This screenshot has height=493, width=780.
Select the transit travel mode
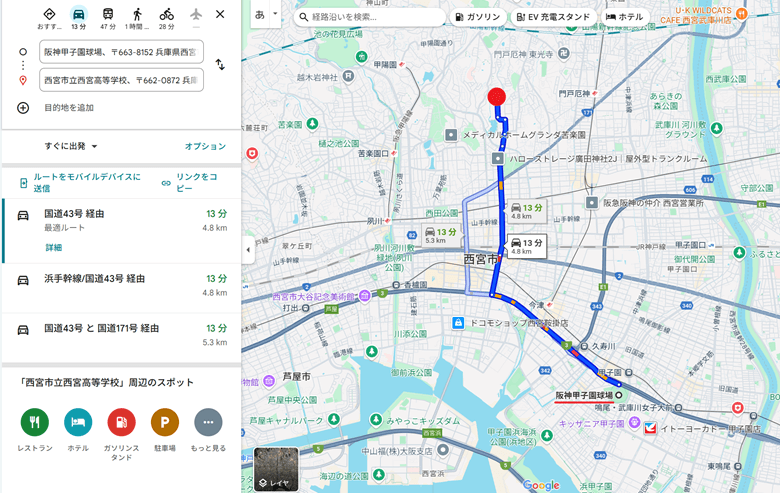point(108,15)
